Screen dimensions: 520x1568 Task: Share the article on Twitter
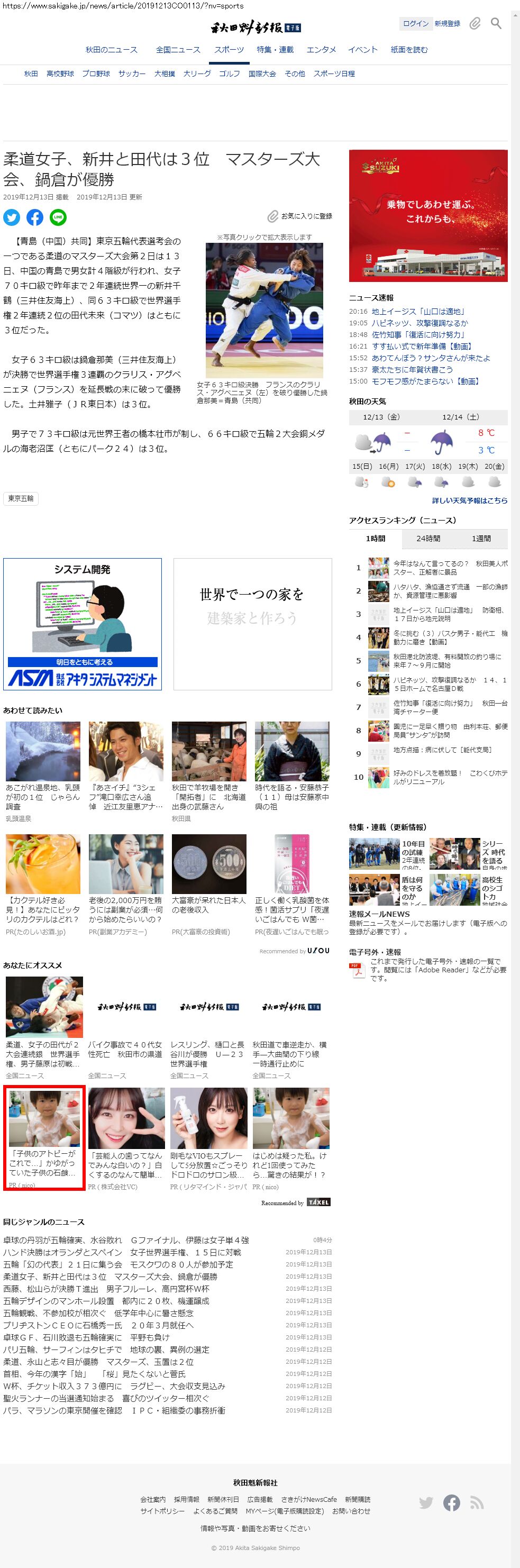[x=12, y=217]
